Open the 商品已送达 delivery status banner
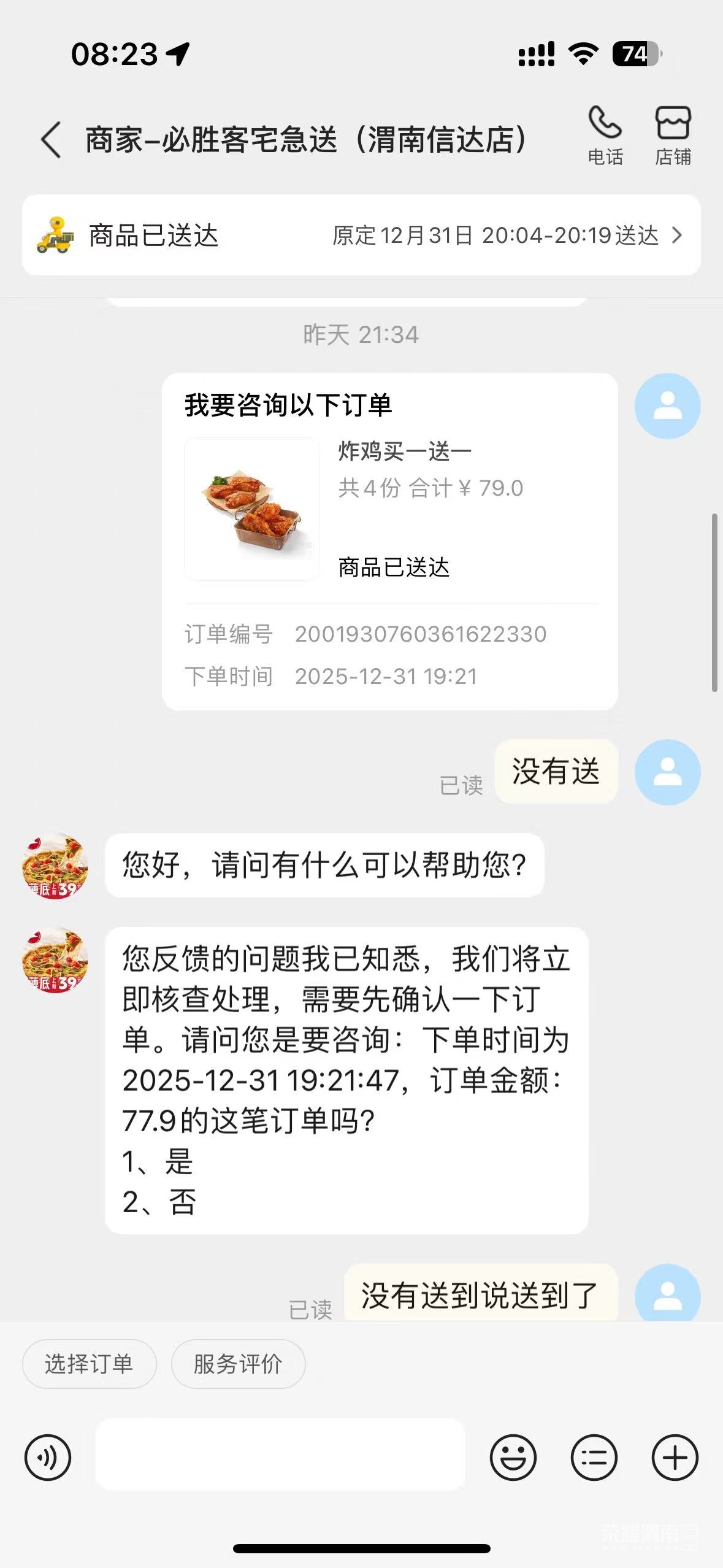Screen dimensions: 723x1568 [x=361, y=235]
